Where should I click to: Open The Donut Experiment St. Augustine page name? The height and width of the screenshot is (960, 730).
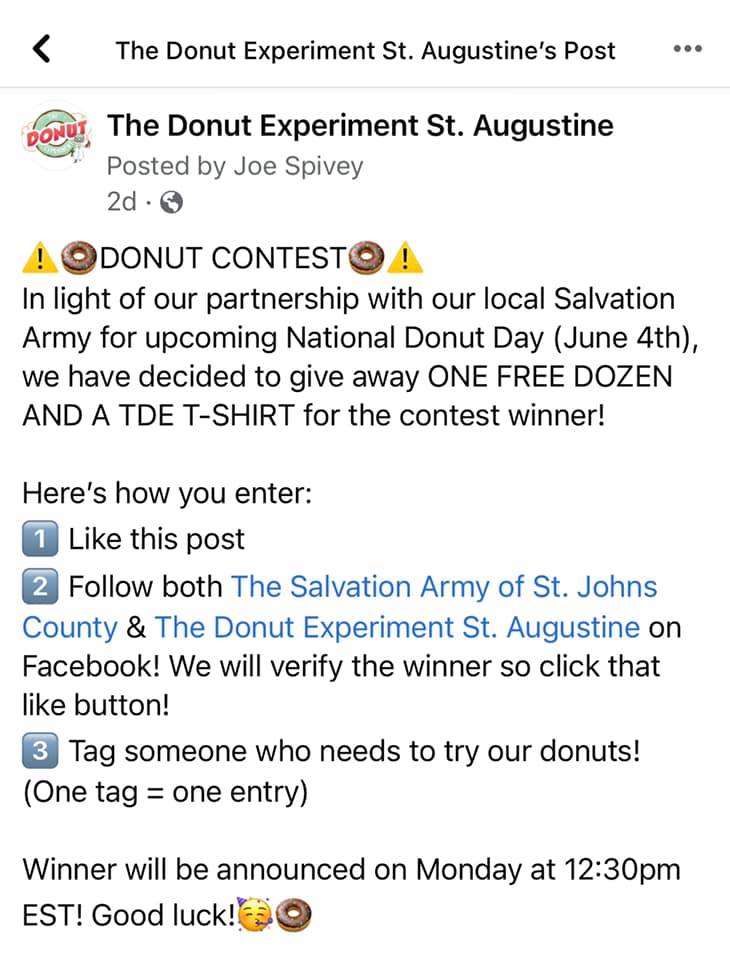coord(360,126)
